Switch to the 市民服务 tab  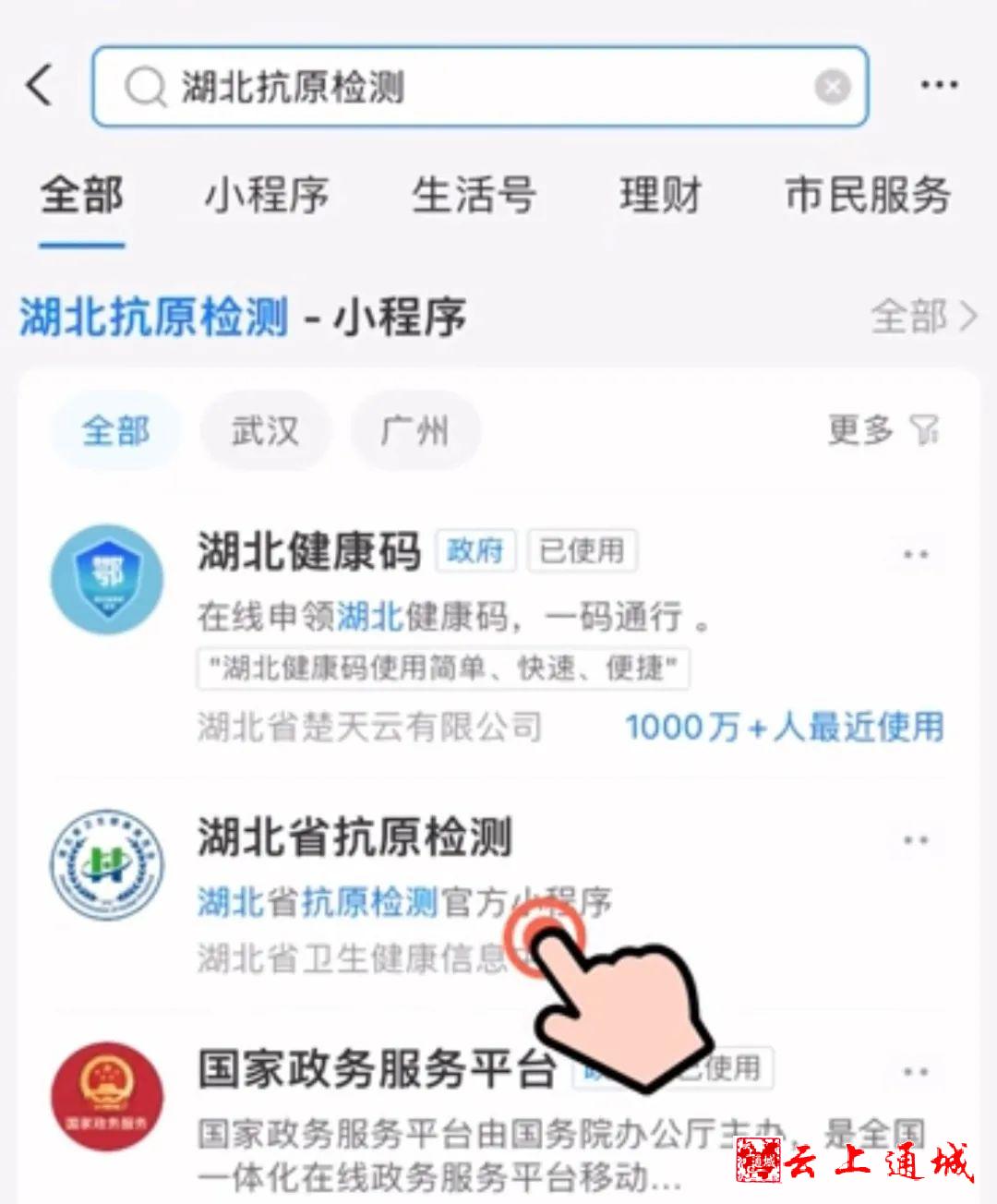(x=868, y=196)
